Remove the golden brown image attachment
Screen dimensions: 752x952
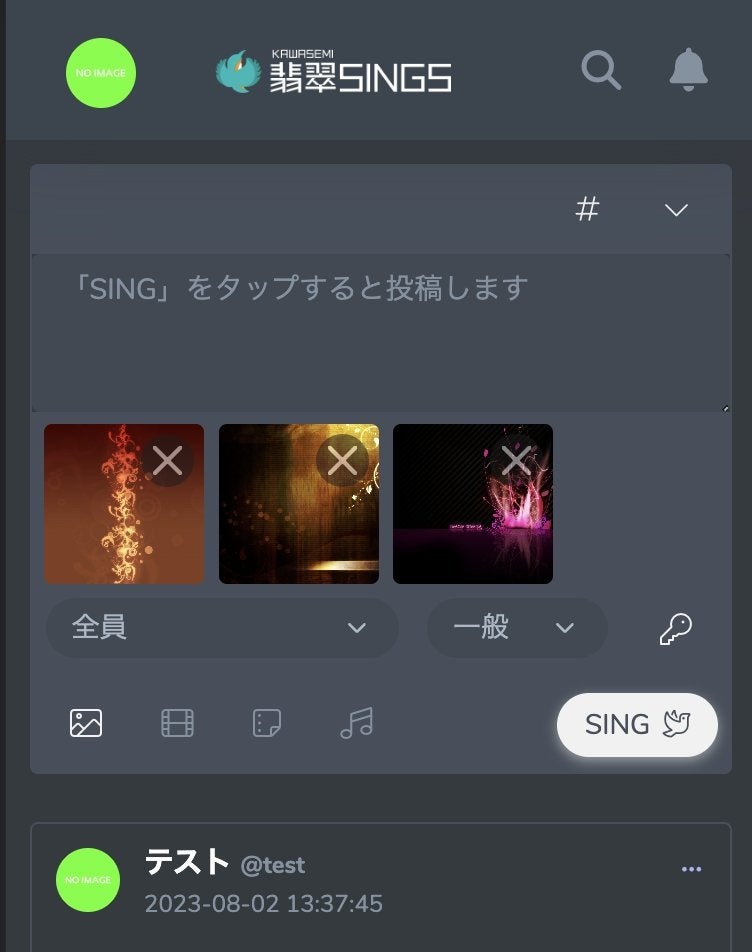pyautogui.click(x=342, y=460)
